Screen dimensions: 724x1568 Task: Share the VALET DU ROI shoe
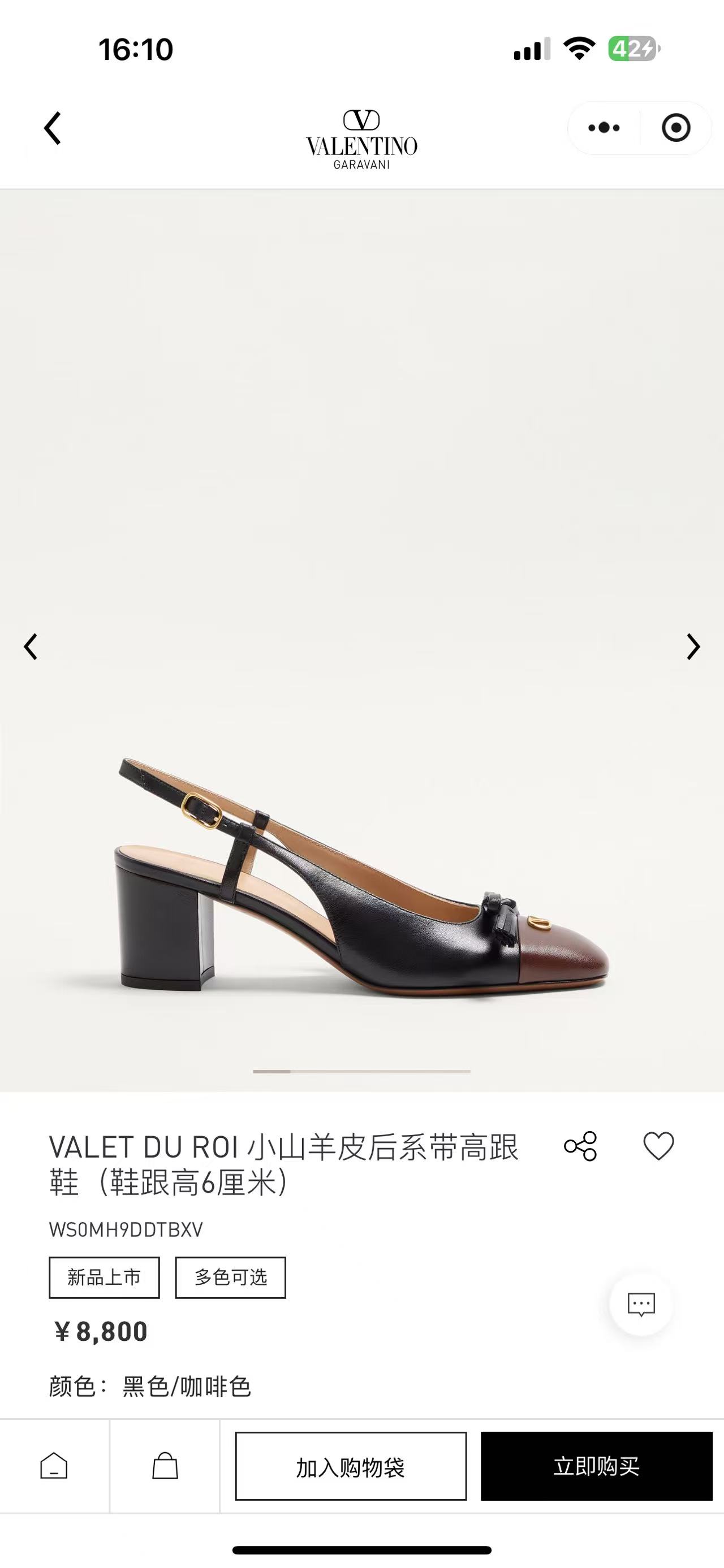click(580, 1146)
